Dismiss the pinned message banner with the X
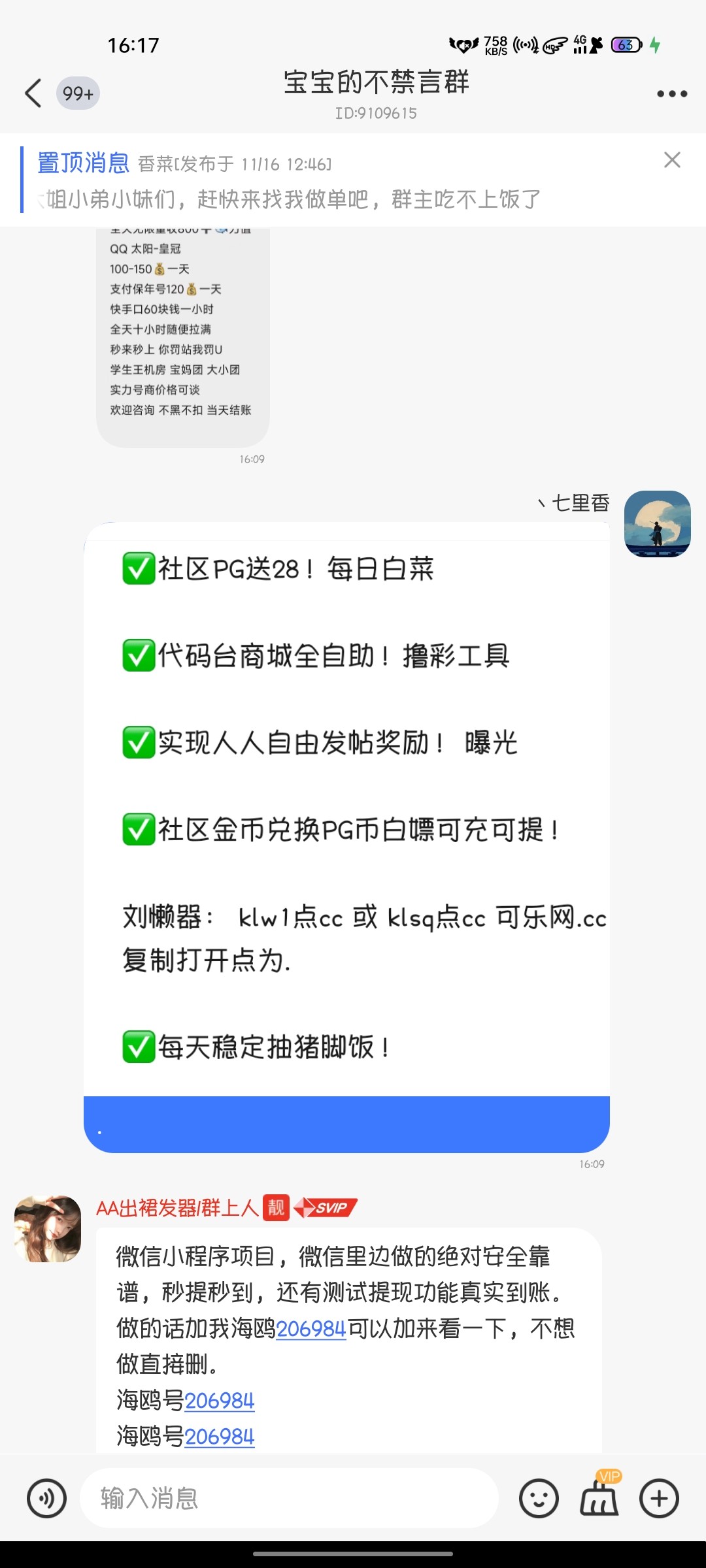Screen dimensions: 706x1568 coord(673,159)
